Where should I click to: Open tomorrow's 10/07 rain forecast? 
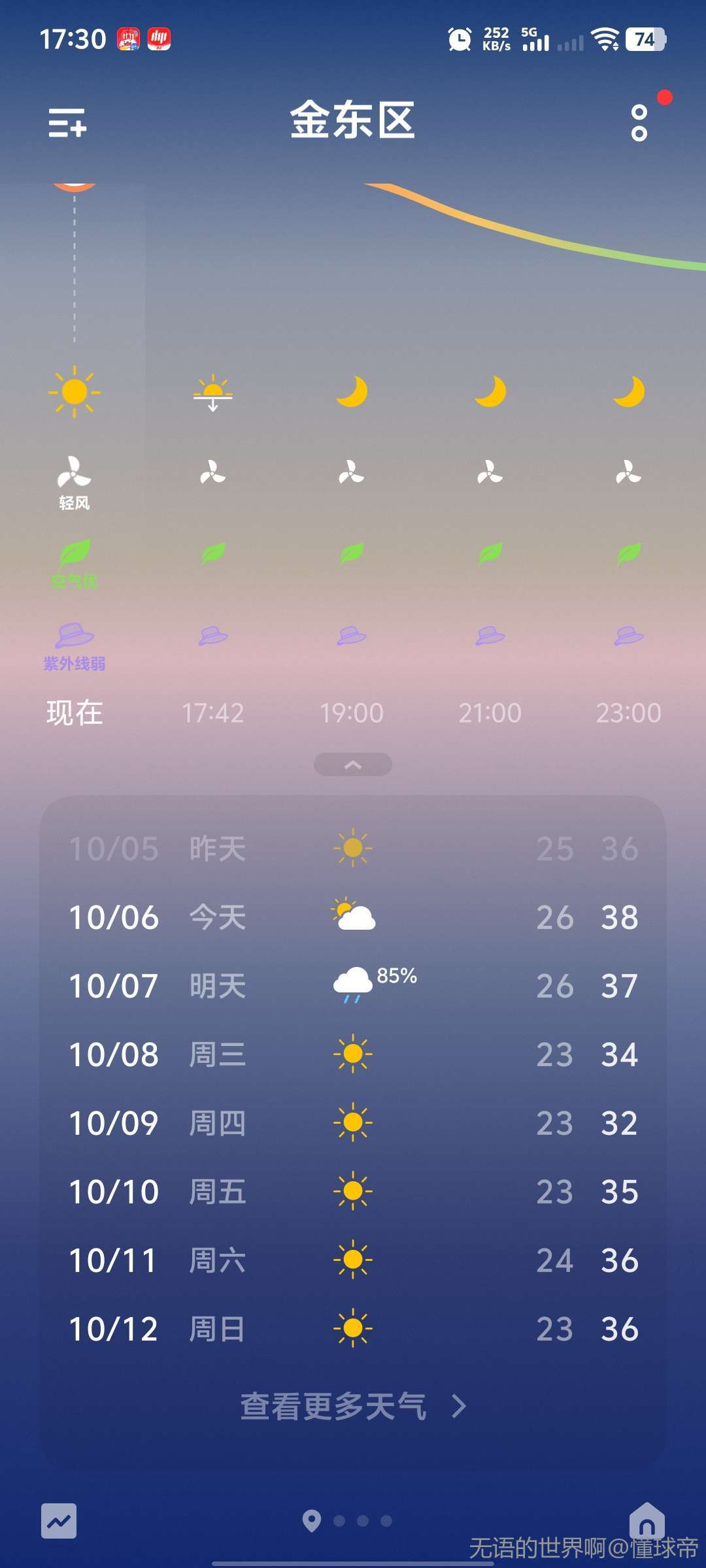tap(353, 986)
